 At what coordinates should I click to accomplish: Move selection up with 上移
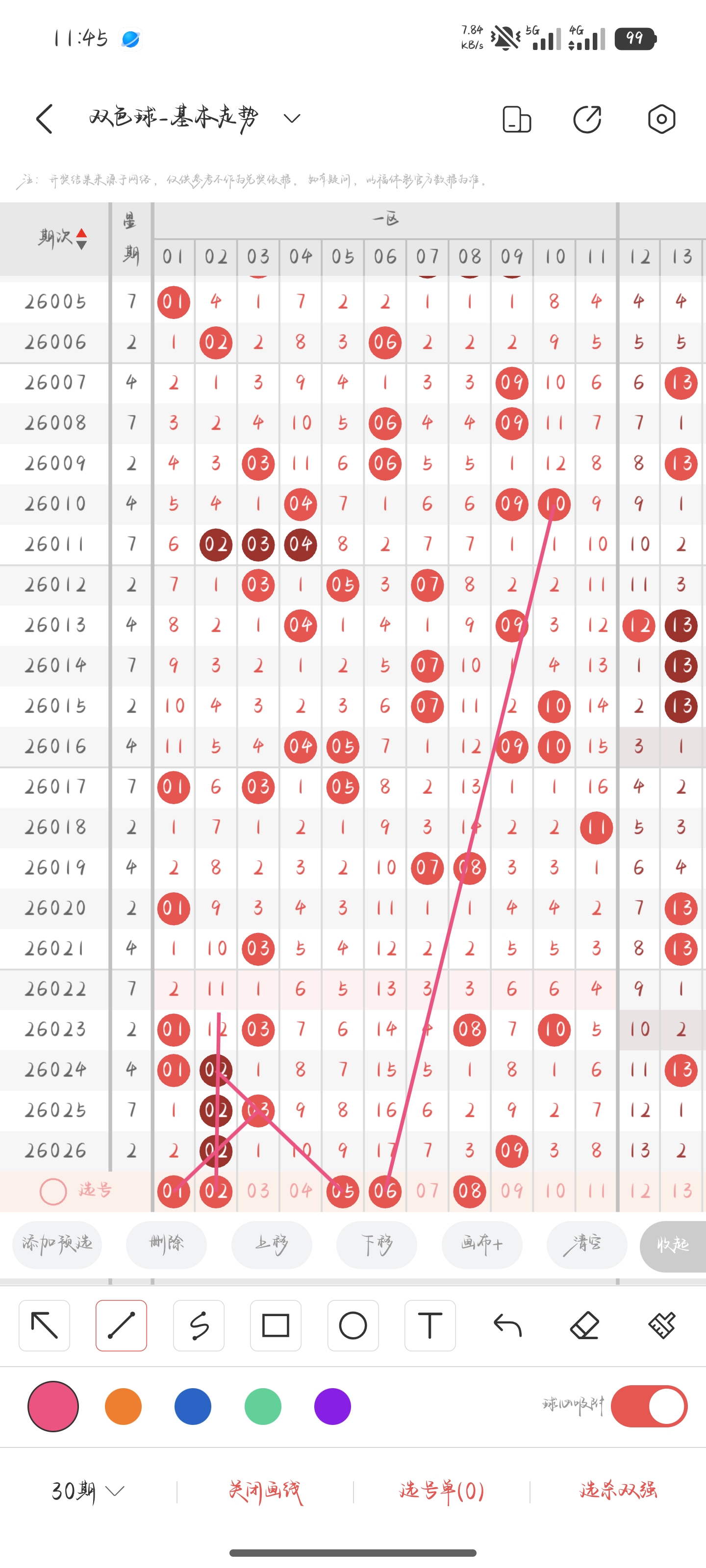272,1244
